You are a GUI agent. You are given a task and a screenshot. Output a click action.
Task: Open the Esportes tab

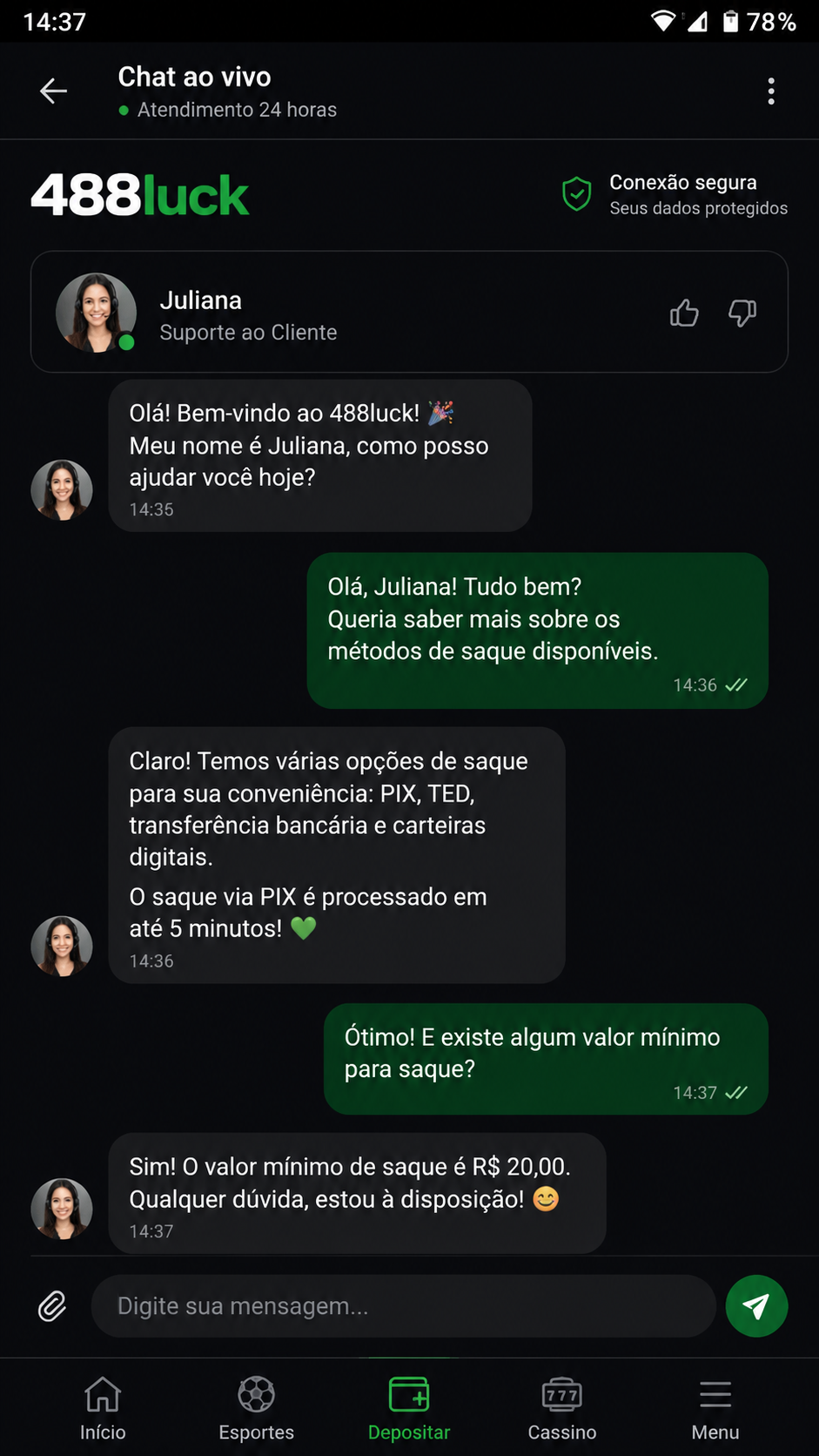[x=256, y=1409]
